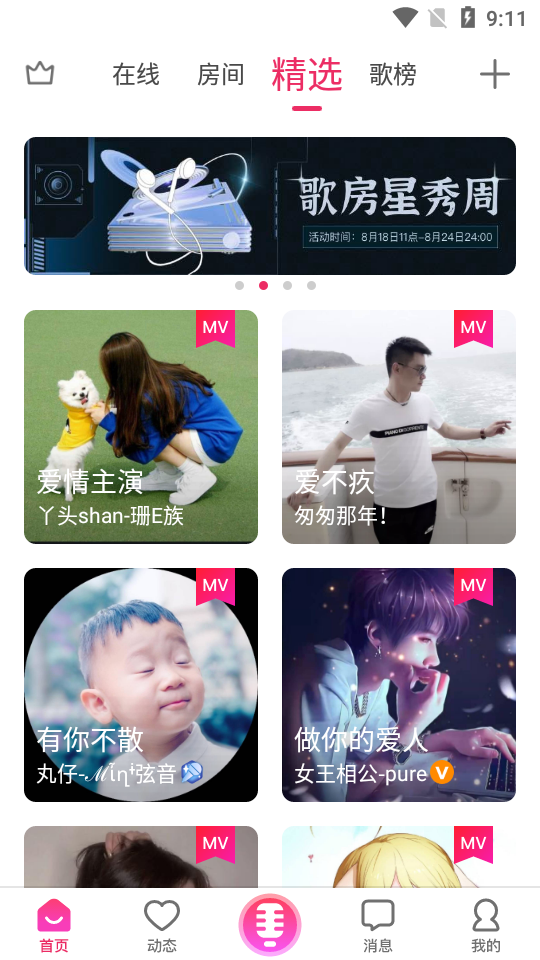Open the 消息 tab

click(378, 926)
